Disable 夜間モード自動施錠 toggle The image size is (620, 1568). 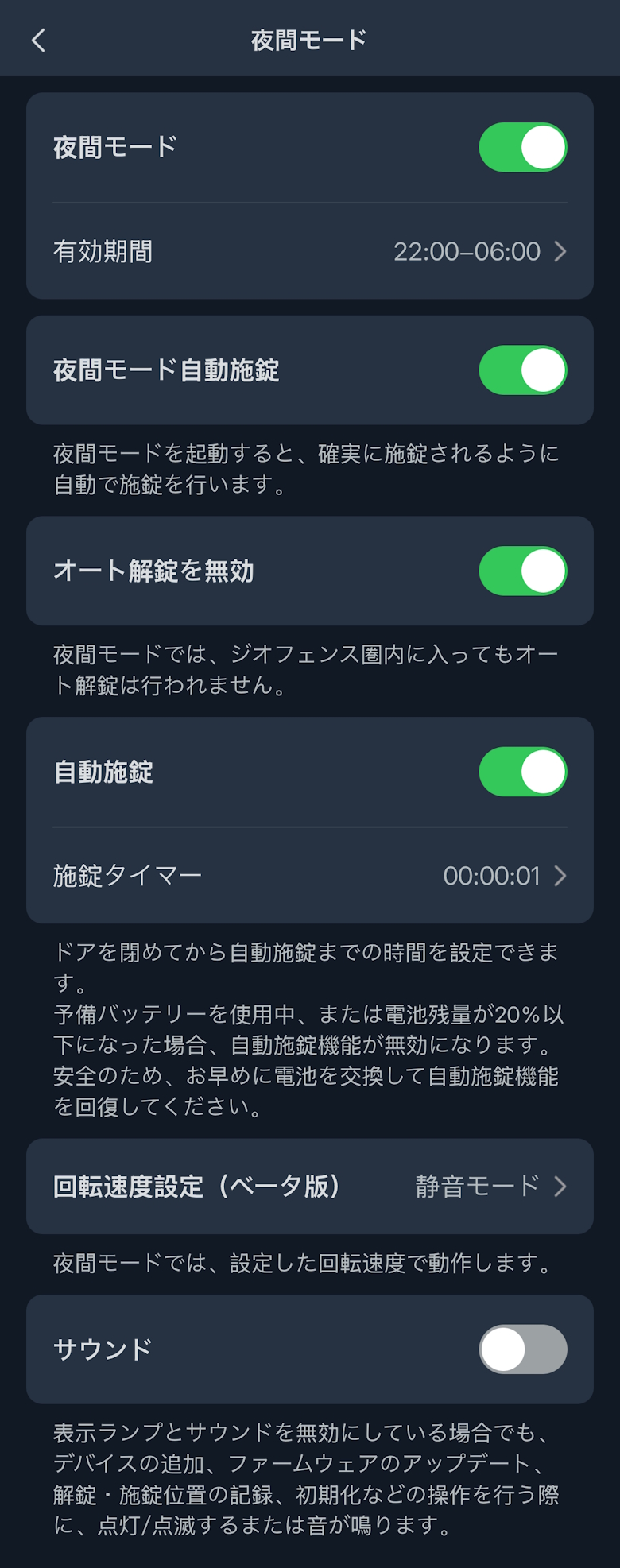pos(522,370)
